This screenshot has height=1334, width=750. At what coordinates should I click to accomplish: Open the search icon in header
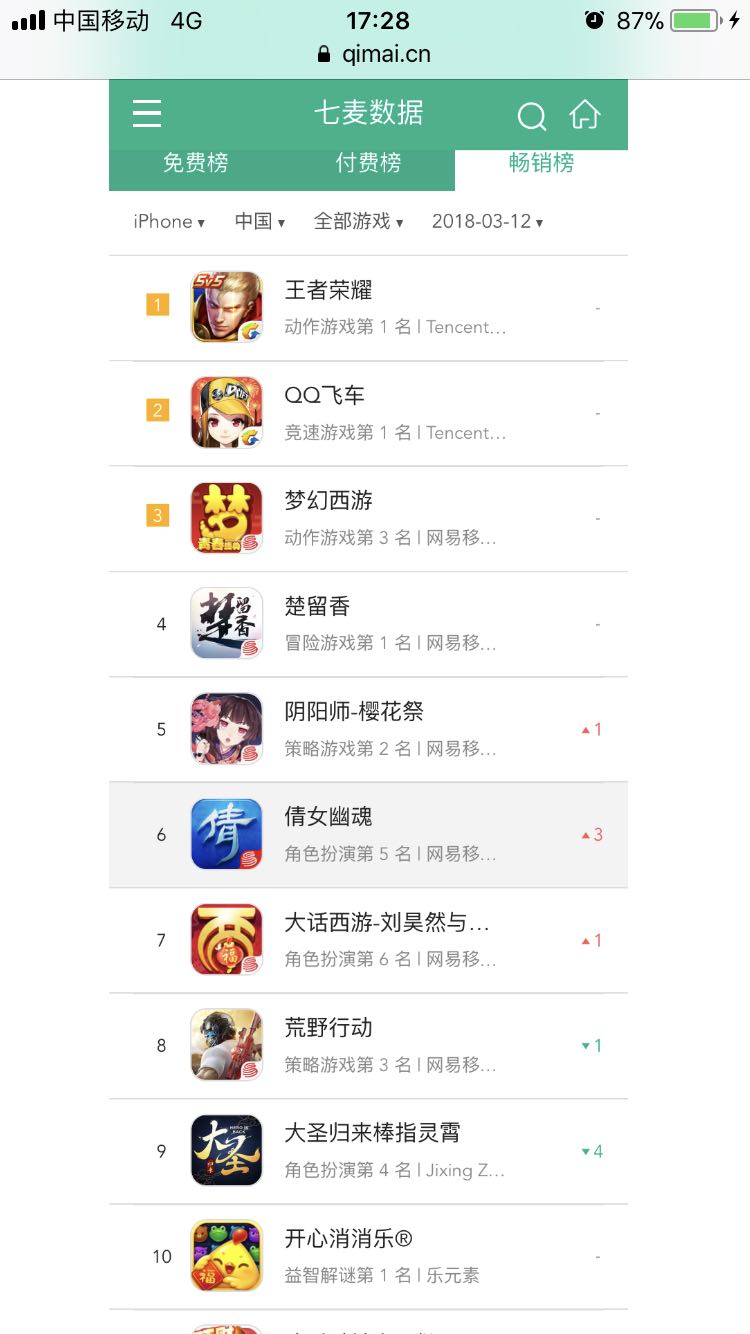(x=531, y=116)
